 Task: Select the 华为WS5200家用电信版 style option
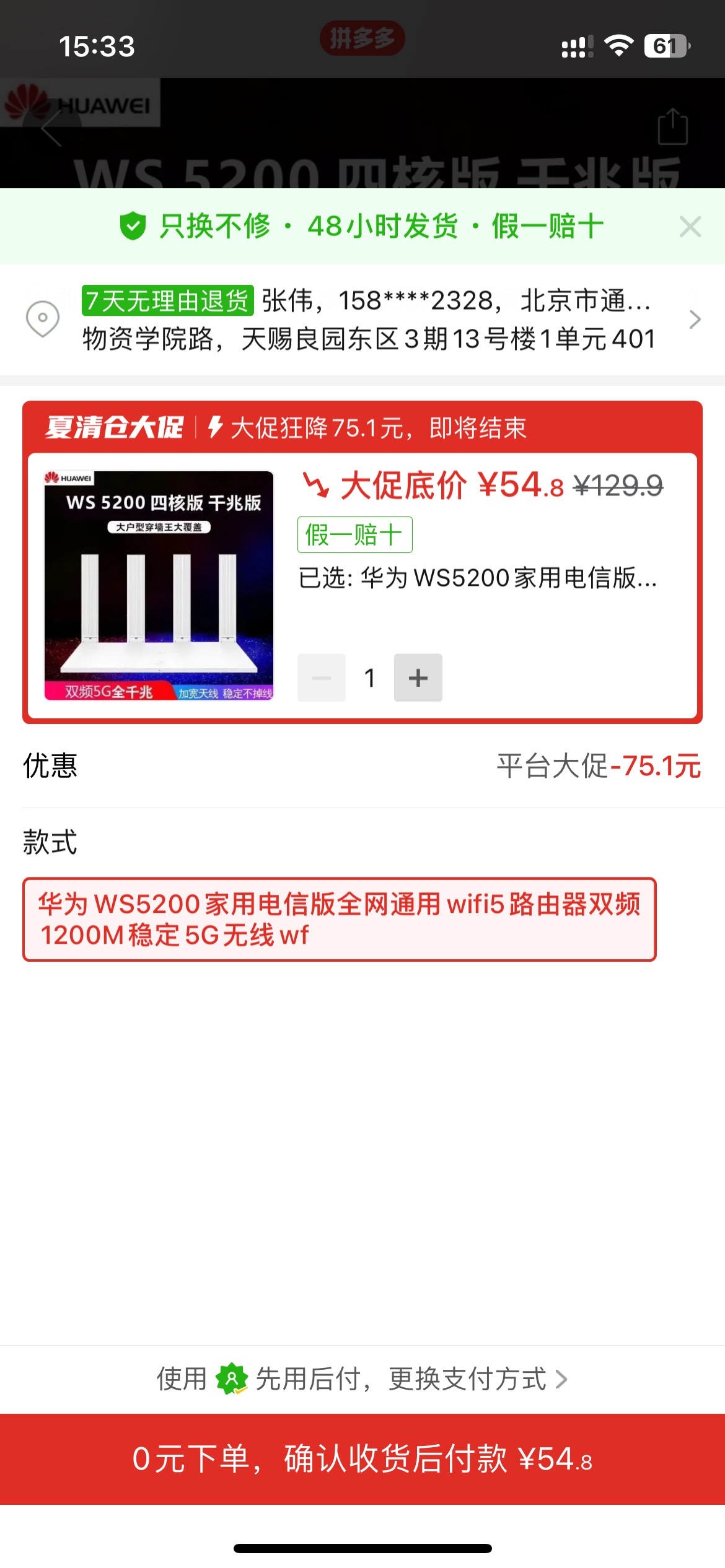(339, 919)
